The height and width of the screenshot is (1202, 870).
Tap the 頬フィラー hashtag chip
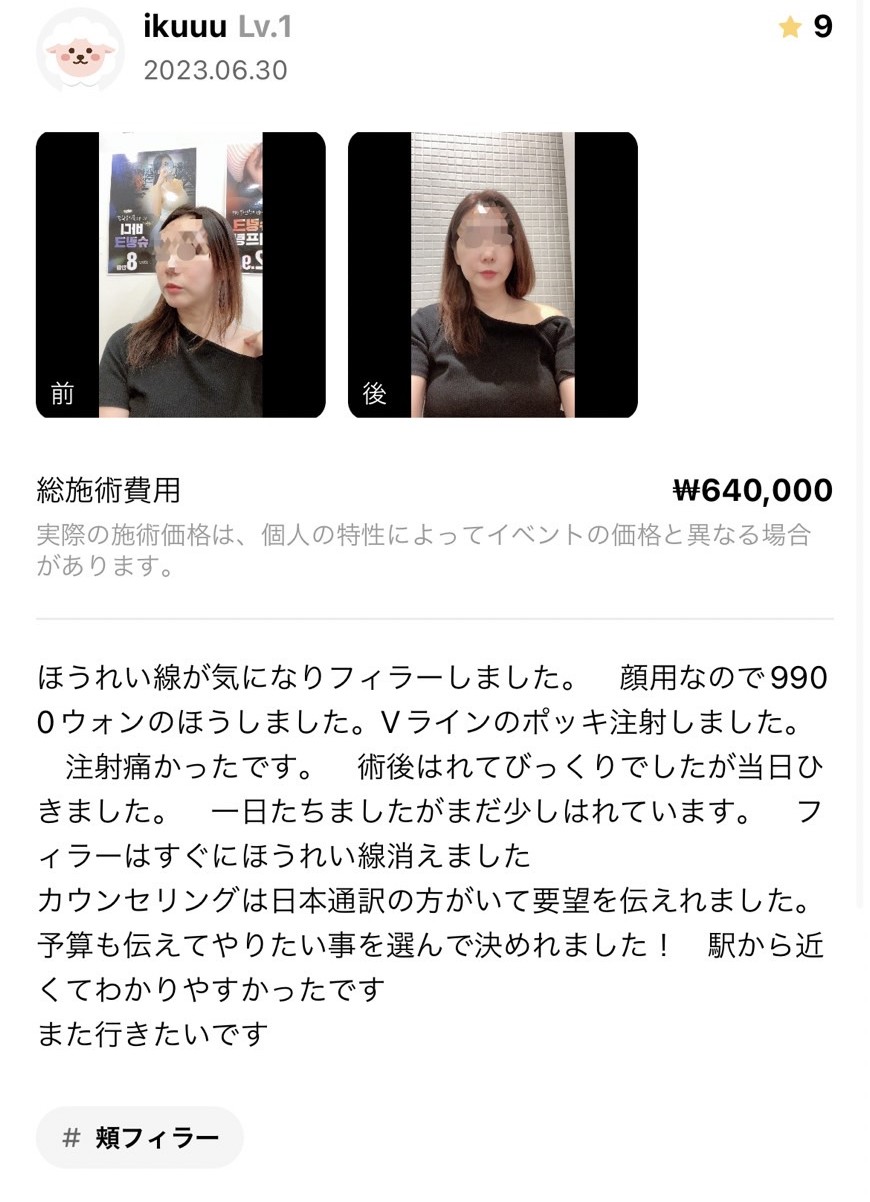click(x=140, y=1137)
